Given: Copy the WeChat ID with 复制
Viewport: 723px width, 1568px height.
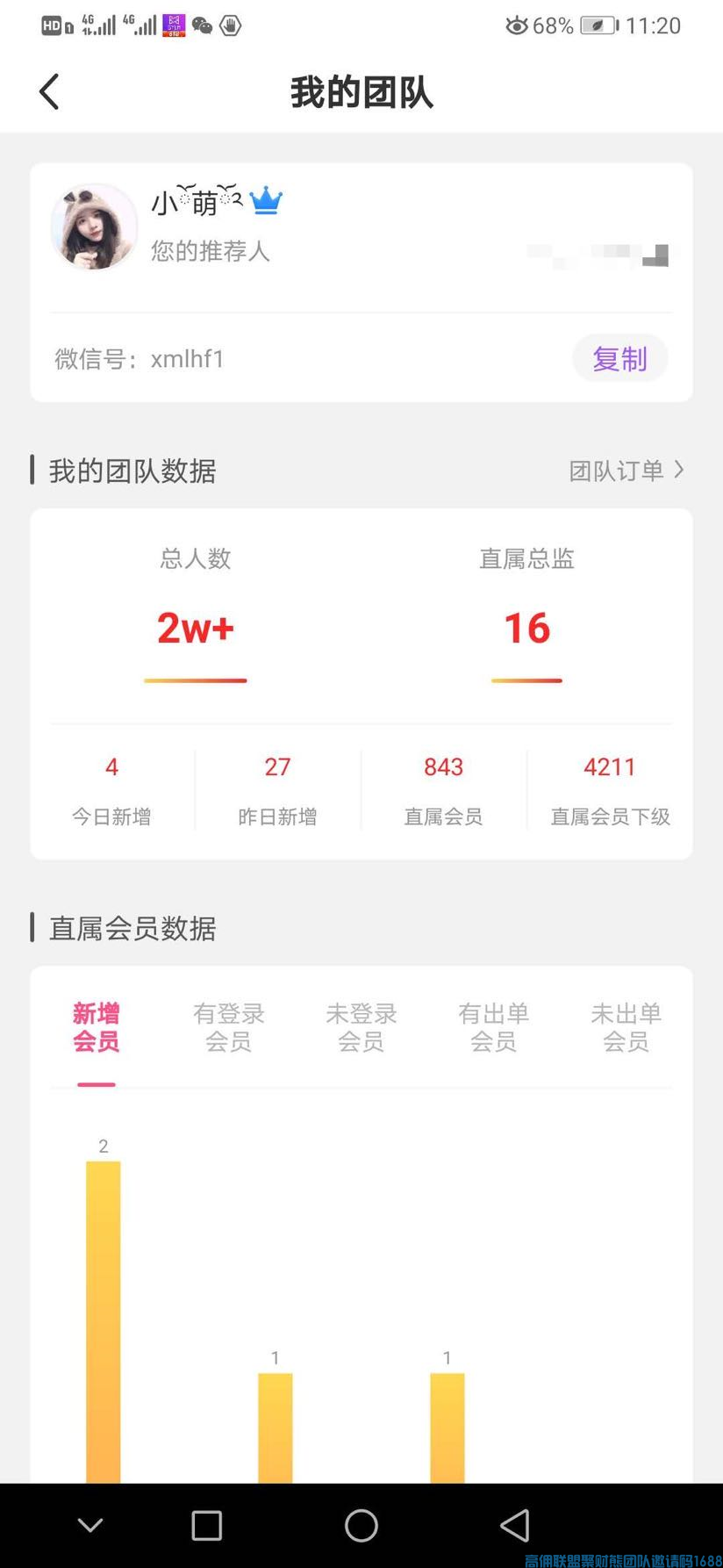Looking at the screenshot, I should click(x=619, y=358).
